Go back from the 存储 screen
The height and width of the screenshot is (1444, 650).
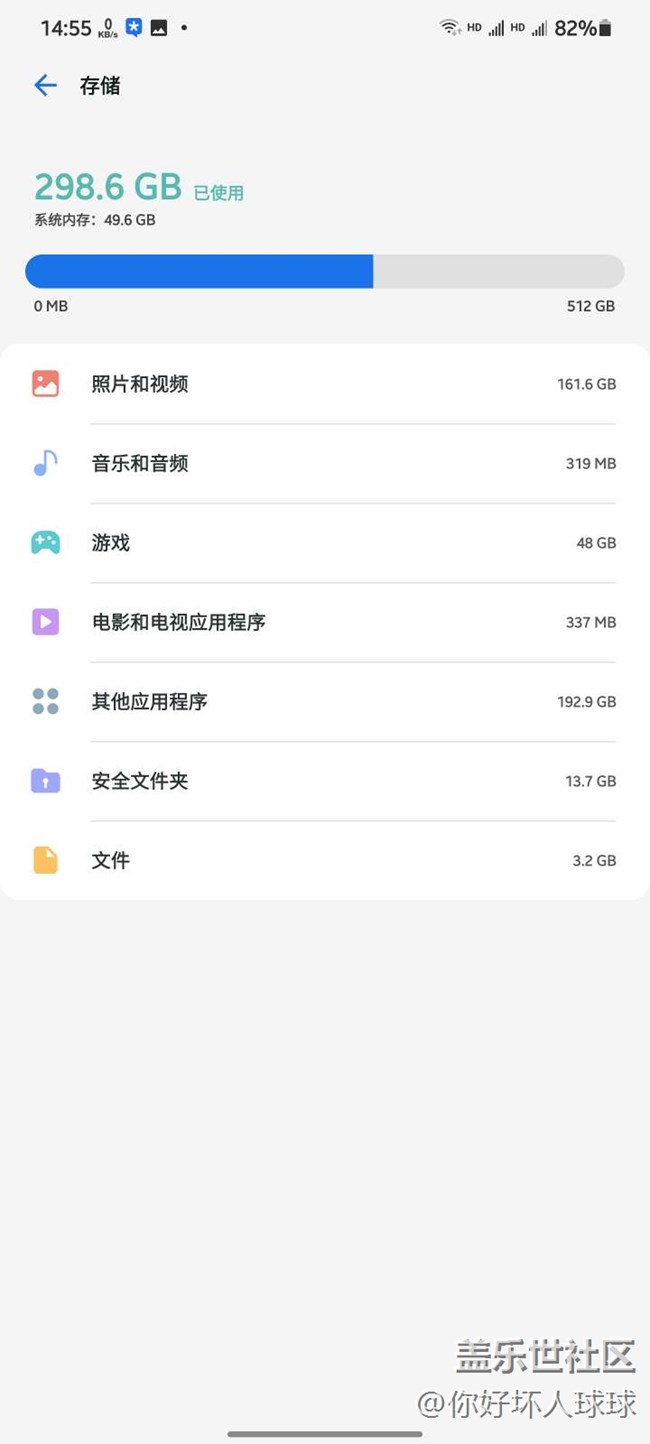click(x=45, y=86)
